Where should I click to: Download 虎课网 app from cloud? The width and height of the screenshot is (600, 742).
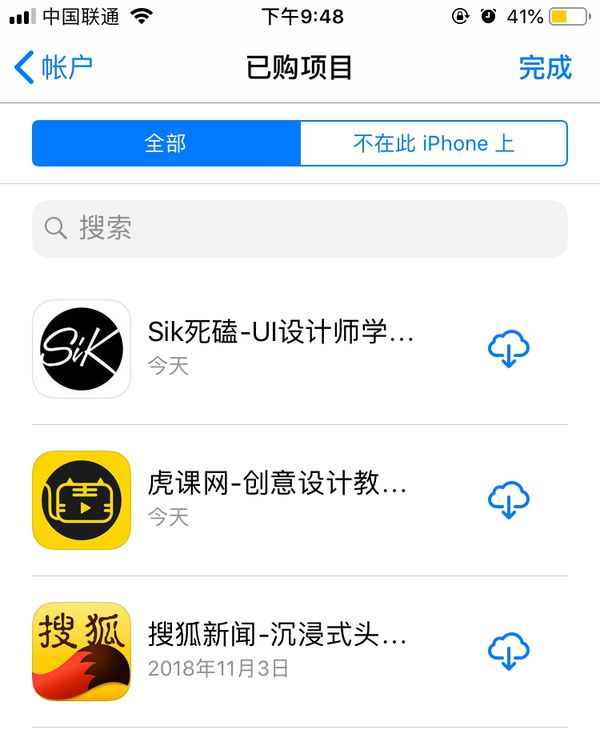508,500
